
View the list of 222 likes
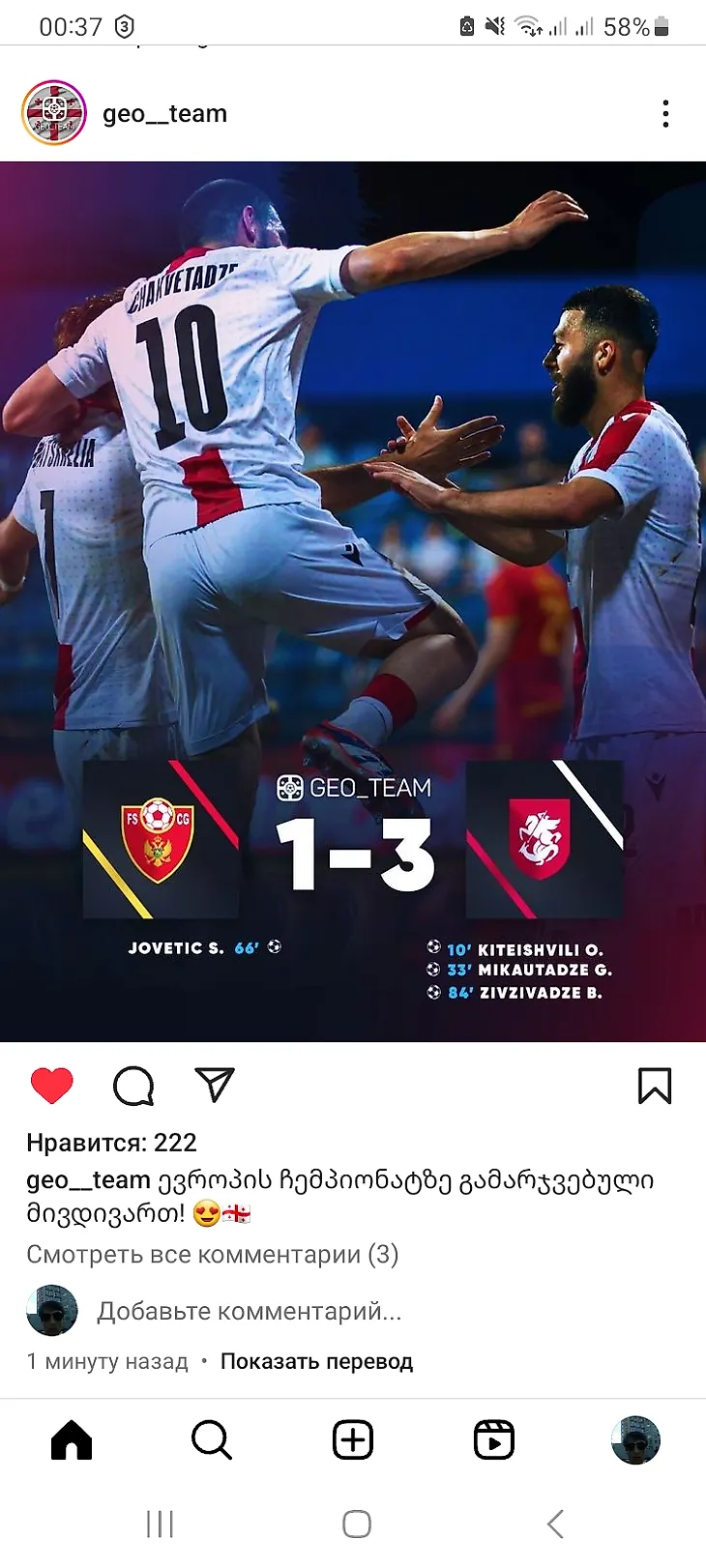tap(111, 1143)
